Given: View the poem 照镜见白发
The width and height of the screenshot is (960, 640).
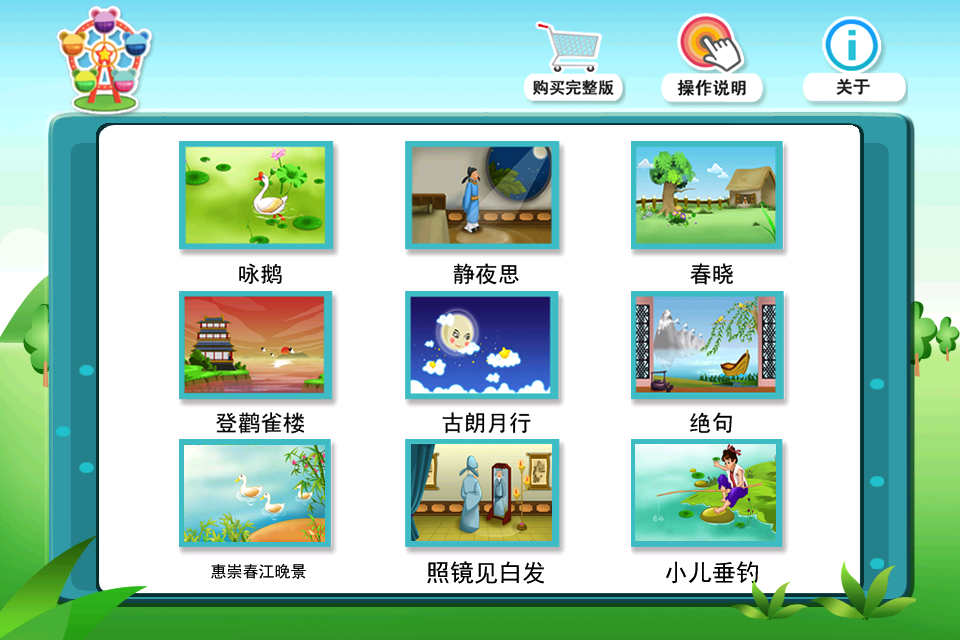Looking at the screenshot, I should pyautogui.click(x=482, y=494).
